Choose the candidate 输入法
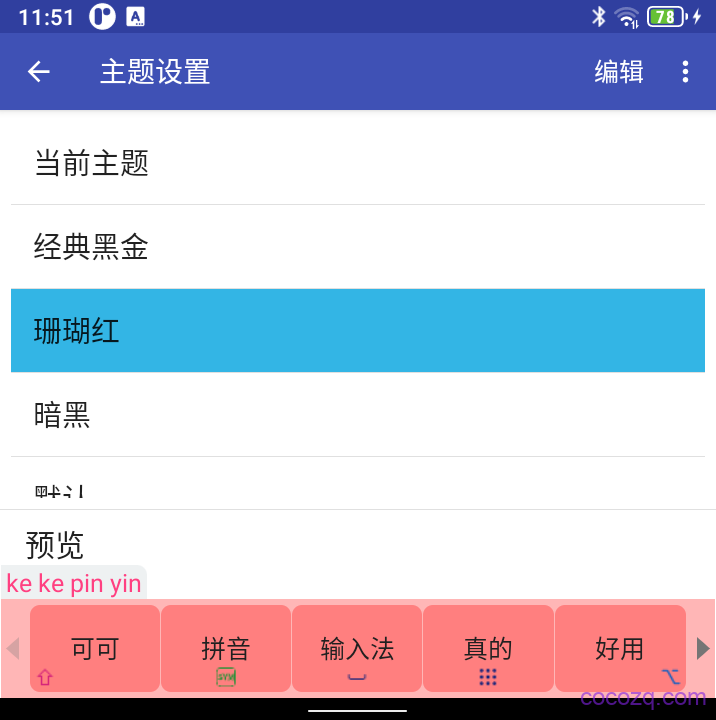The height and width of the screenshot is (720, 716). click(357, 648)
